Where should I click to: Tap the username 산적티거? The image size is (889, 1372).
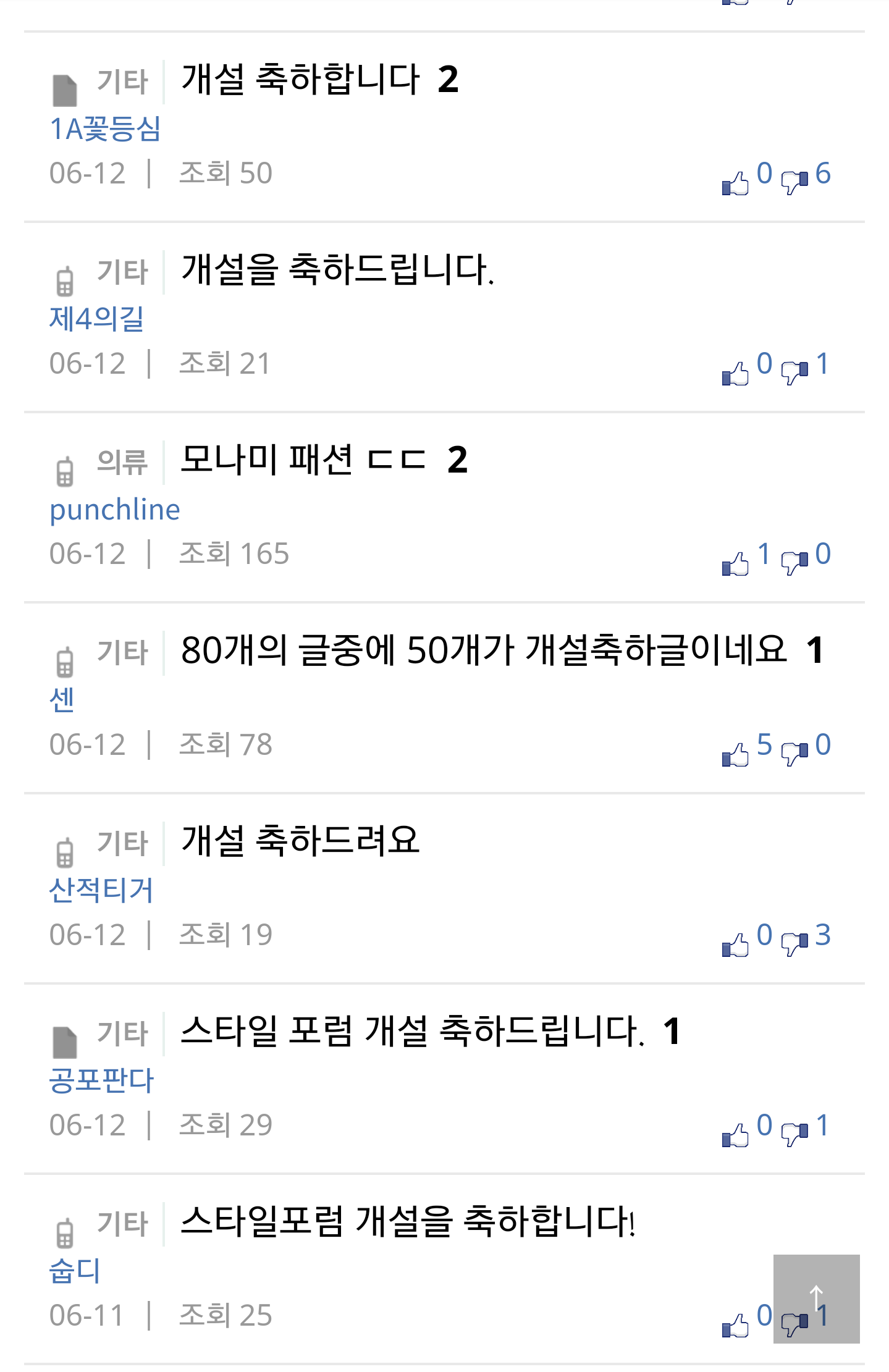coord(101,890)
